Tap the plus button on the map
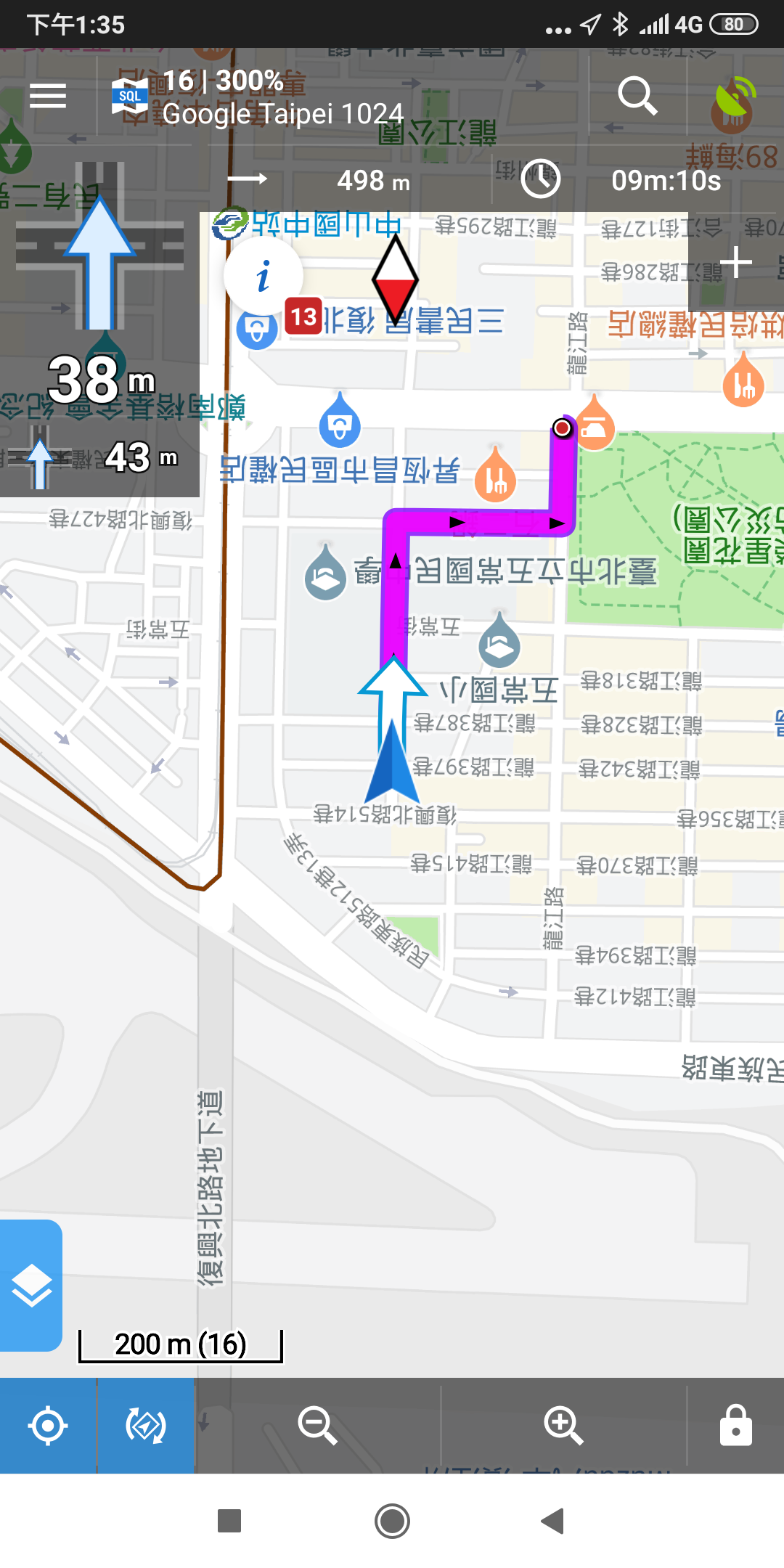Viewport: 784px width, 1568px height. (x=736, y=263)
